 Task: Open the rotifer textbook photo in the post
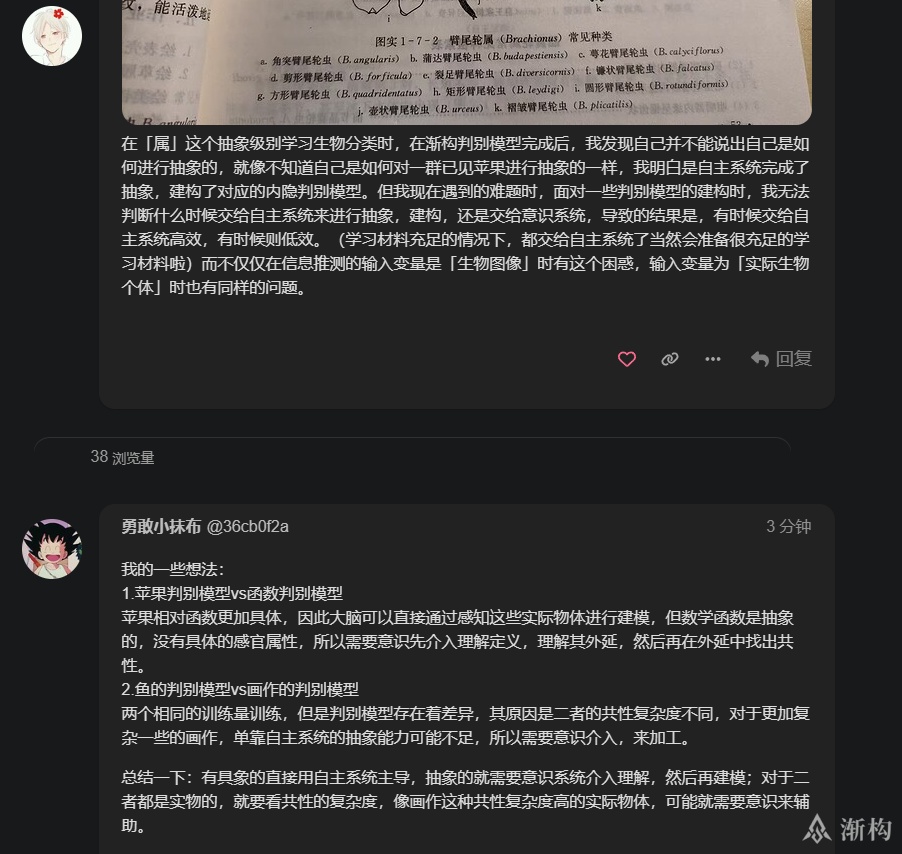tap(466, 60)
